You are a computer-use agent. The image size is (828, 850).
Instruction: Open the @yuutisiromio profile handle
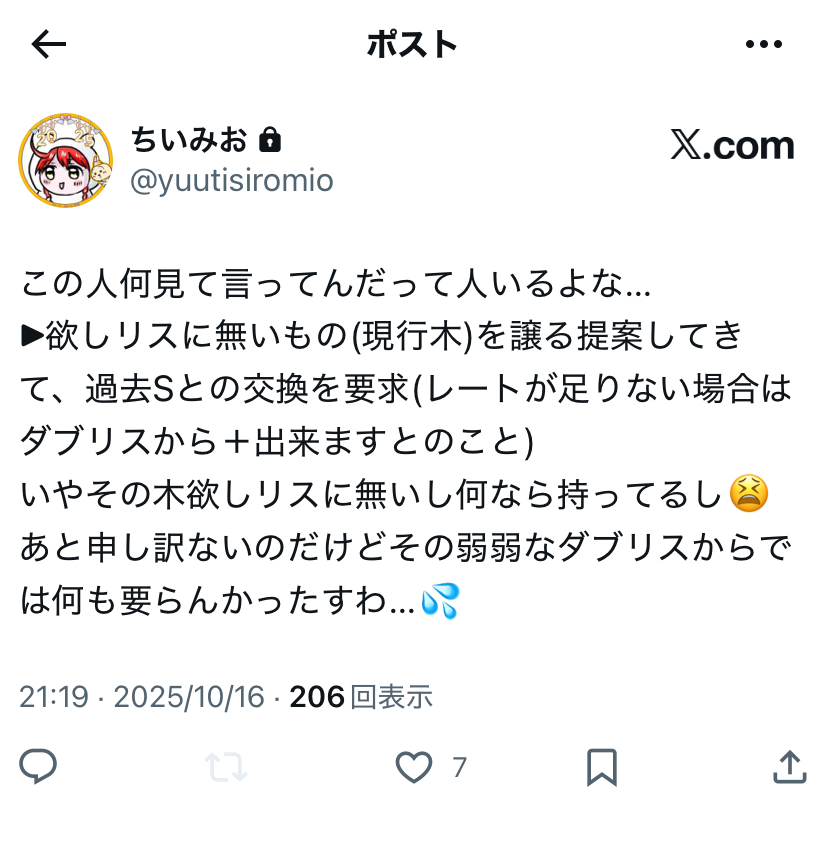coord(231,180)
